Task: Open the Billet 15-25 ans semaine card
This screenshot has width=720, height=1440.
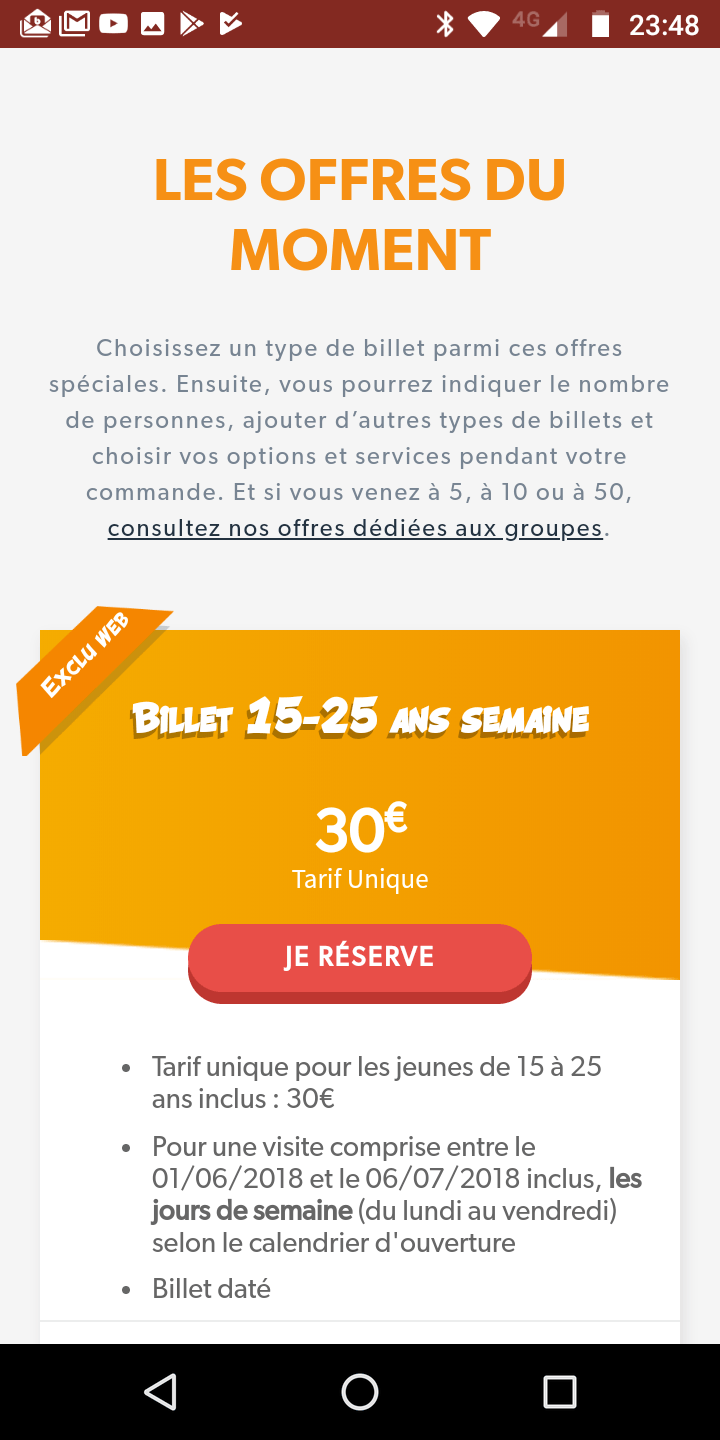Action: click(360, 719)
